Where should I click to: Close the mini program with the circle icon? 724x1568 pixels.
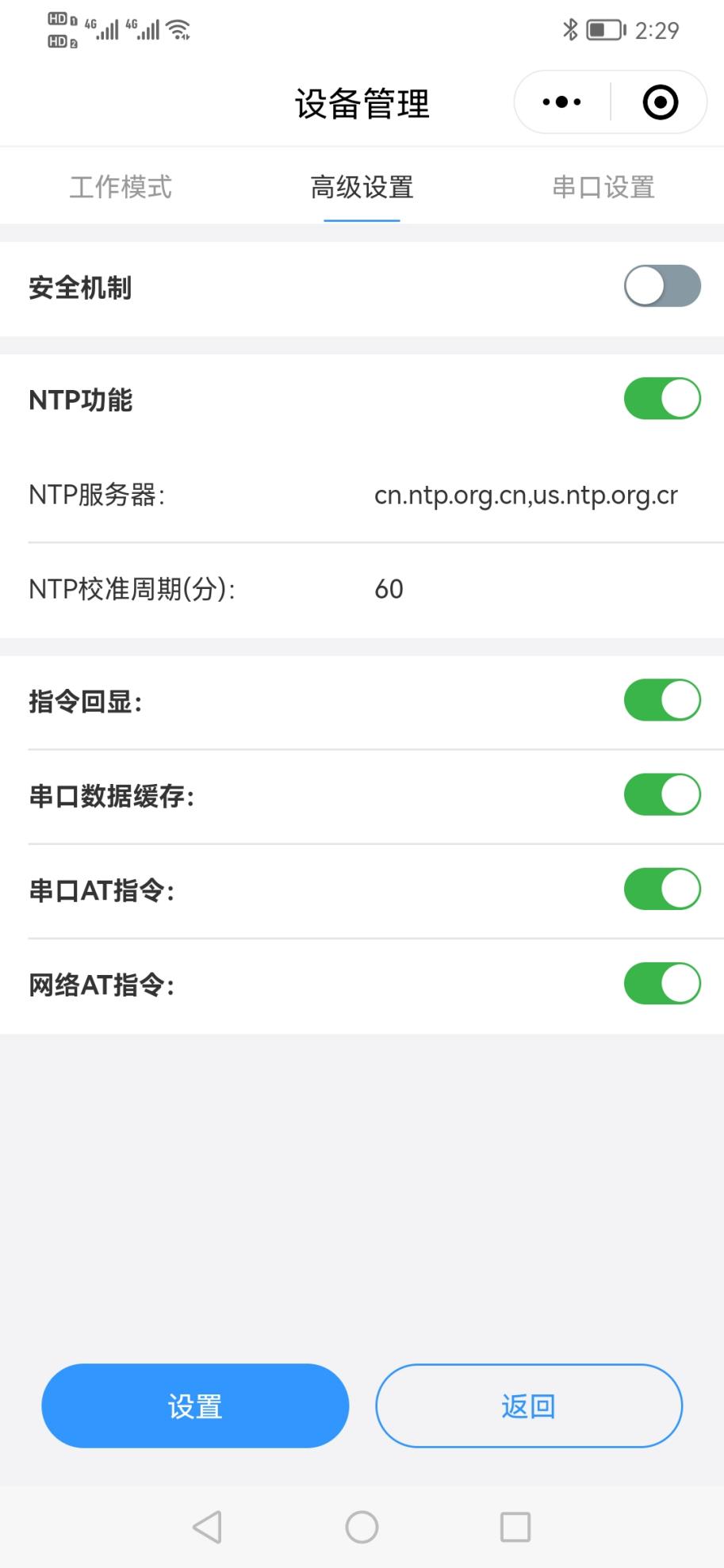click(660, 102)
